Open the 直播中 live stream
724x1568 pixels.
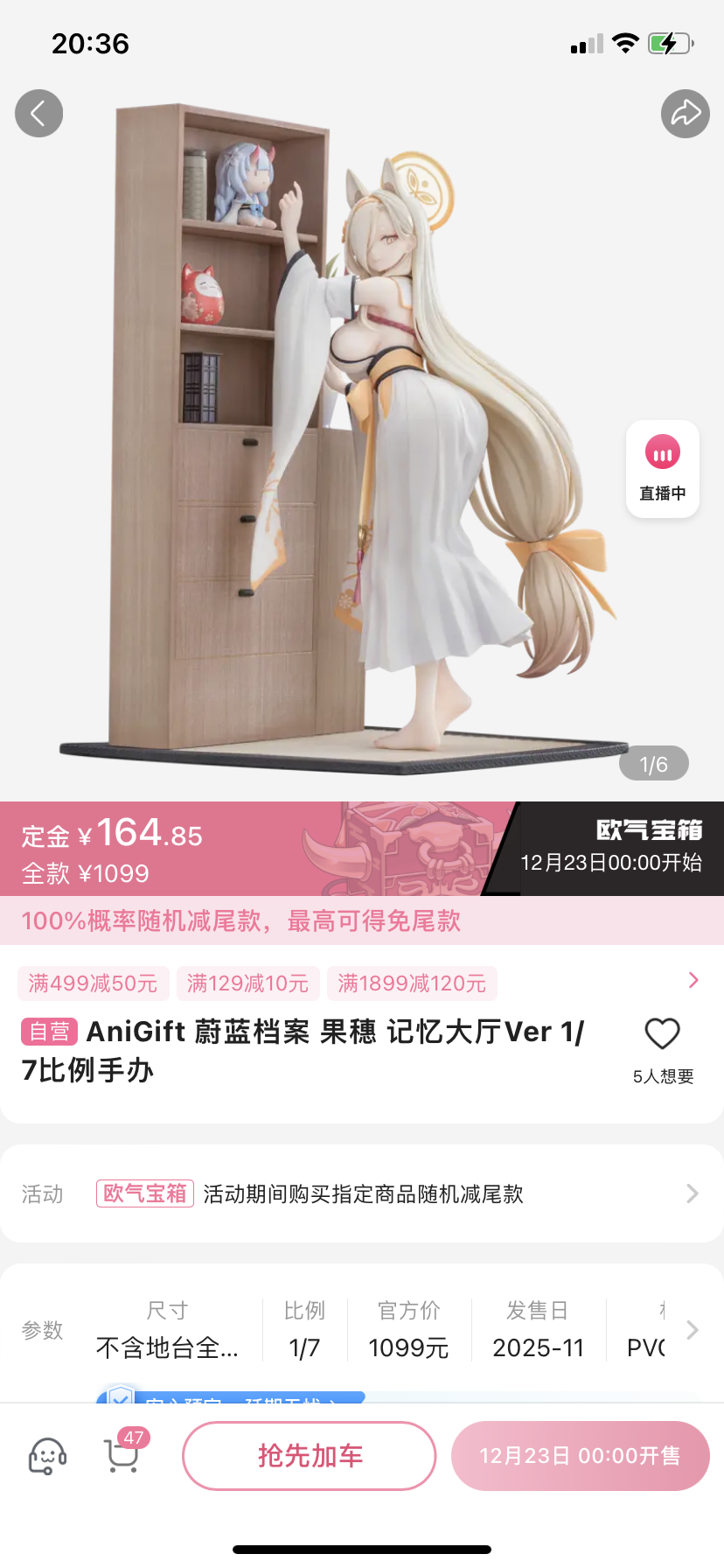[662, 469]
